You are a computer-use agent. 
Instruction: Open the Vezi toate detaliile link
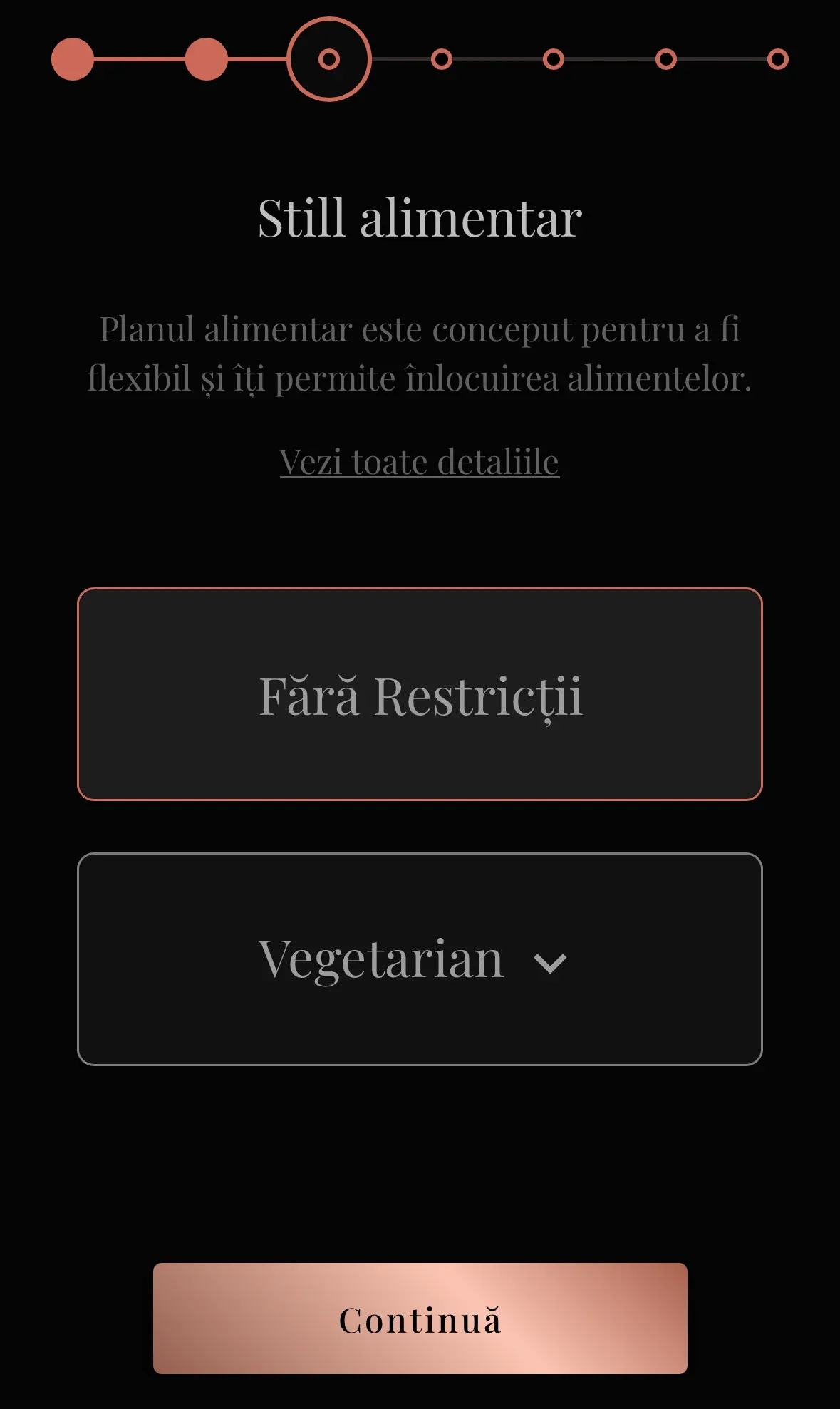click(x=419, y=462)
